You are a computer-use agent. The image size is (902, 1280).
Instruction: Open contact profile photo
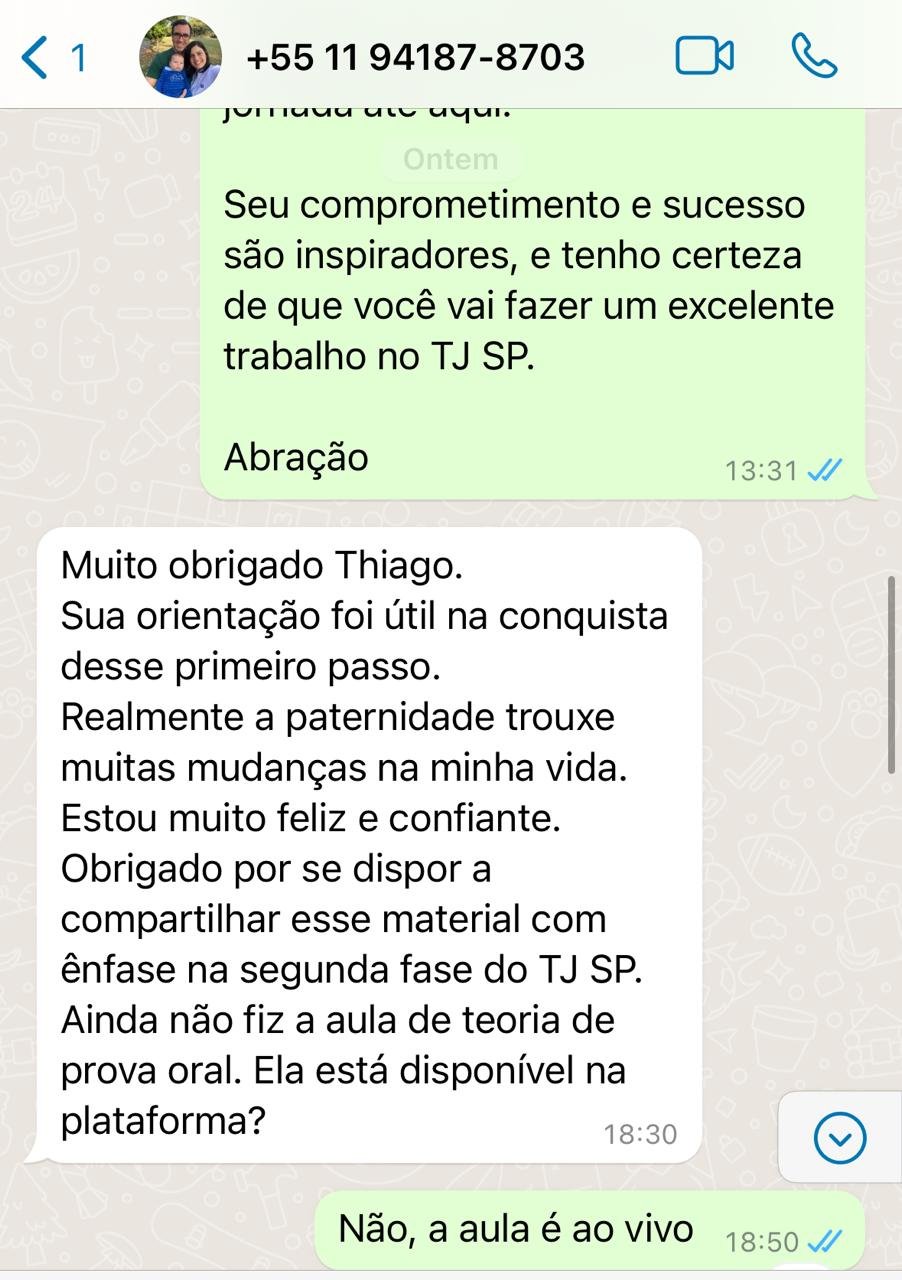point(180,56)
